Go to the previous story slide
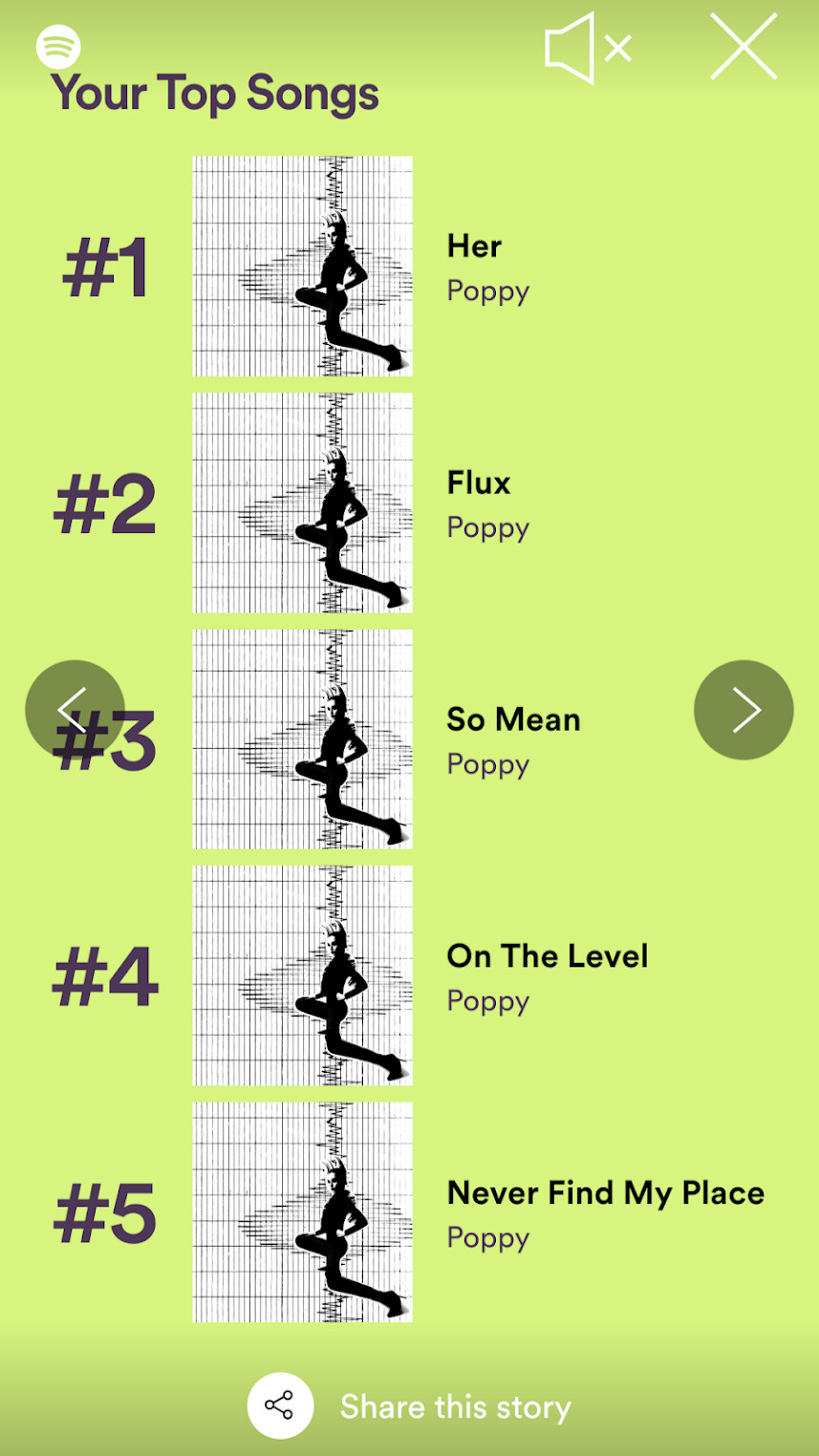The height and width of the screenshot is (1456, 819). click(x=75, y=710)
